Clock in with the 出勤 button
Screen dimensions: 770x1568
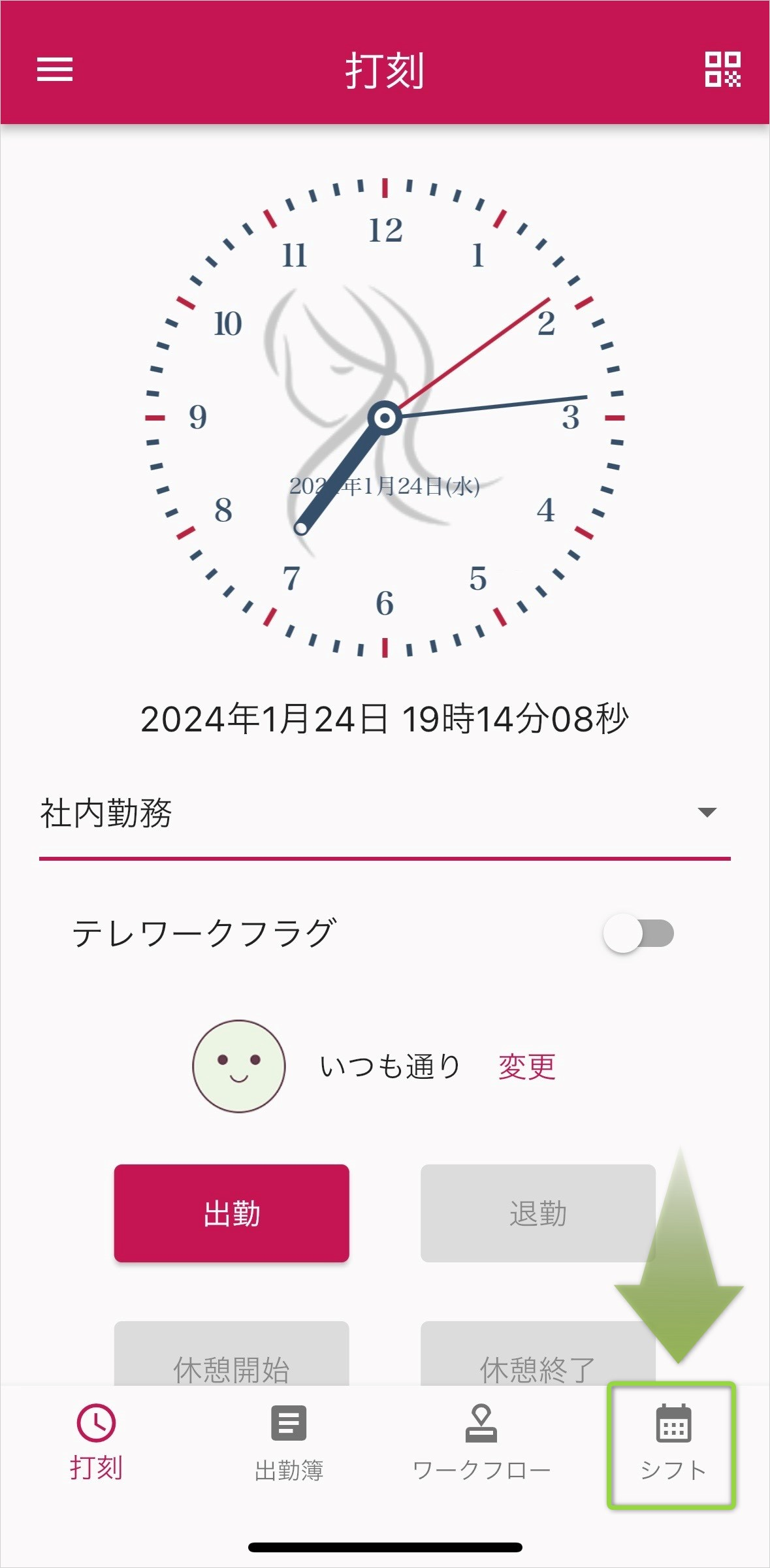click(x=232, y=1213)
